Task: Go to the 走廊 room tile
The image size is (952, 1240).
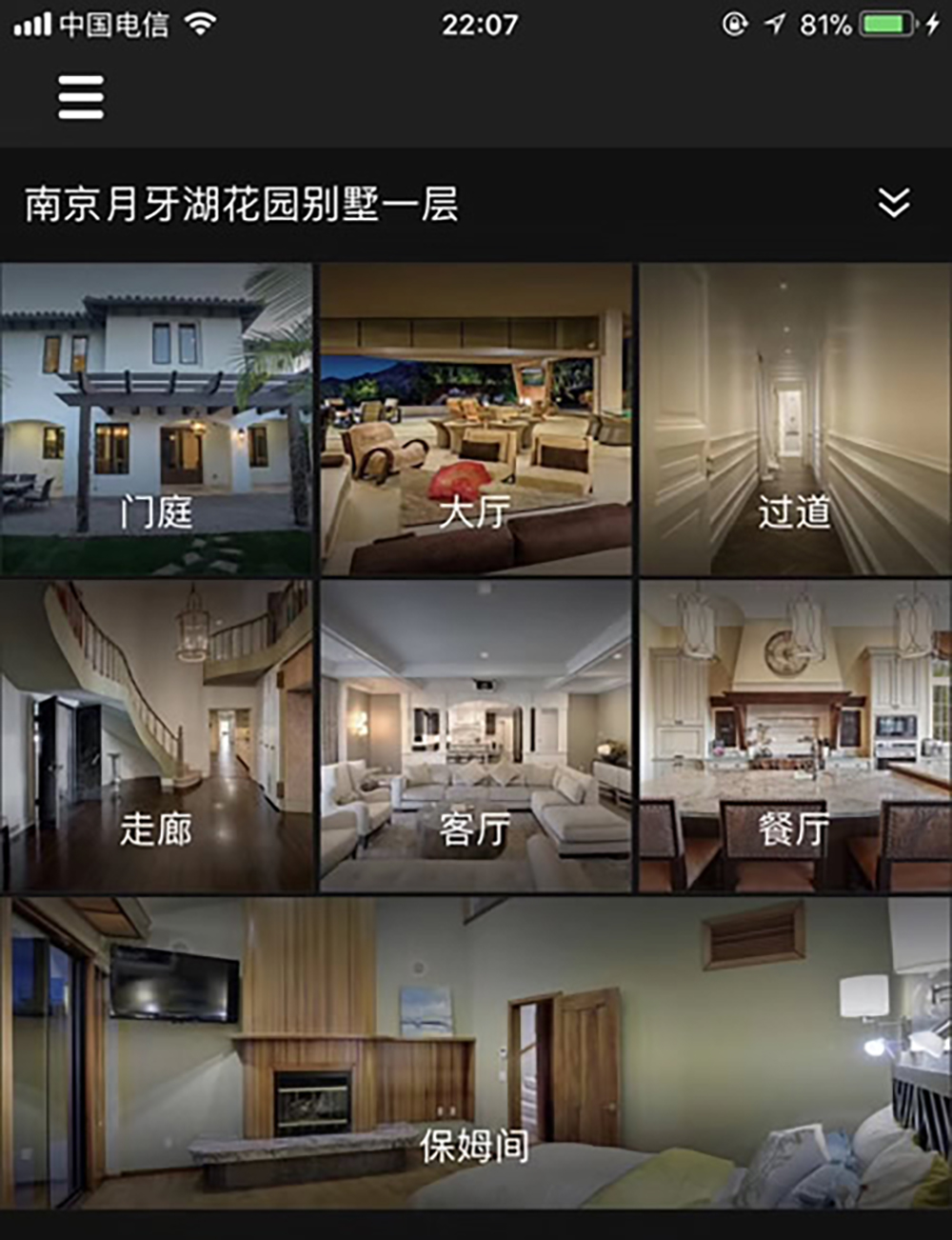Action: point(156,736)
